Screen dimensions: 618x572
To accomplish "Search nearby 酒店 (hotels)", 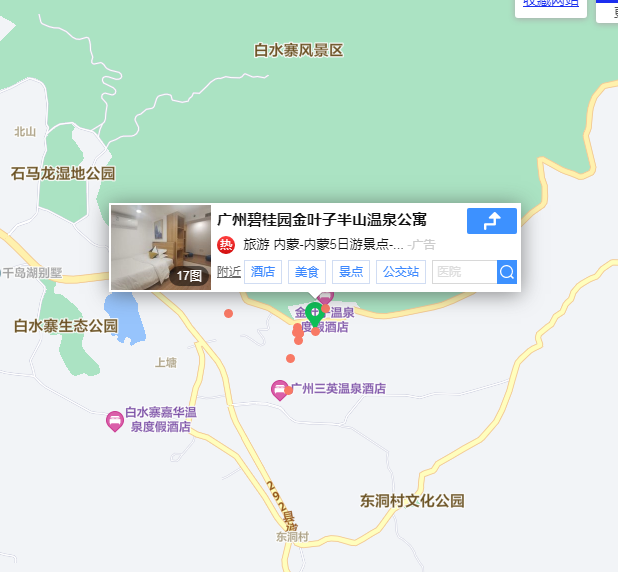I will pos(263,272).
